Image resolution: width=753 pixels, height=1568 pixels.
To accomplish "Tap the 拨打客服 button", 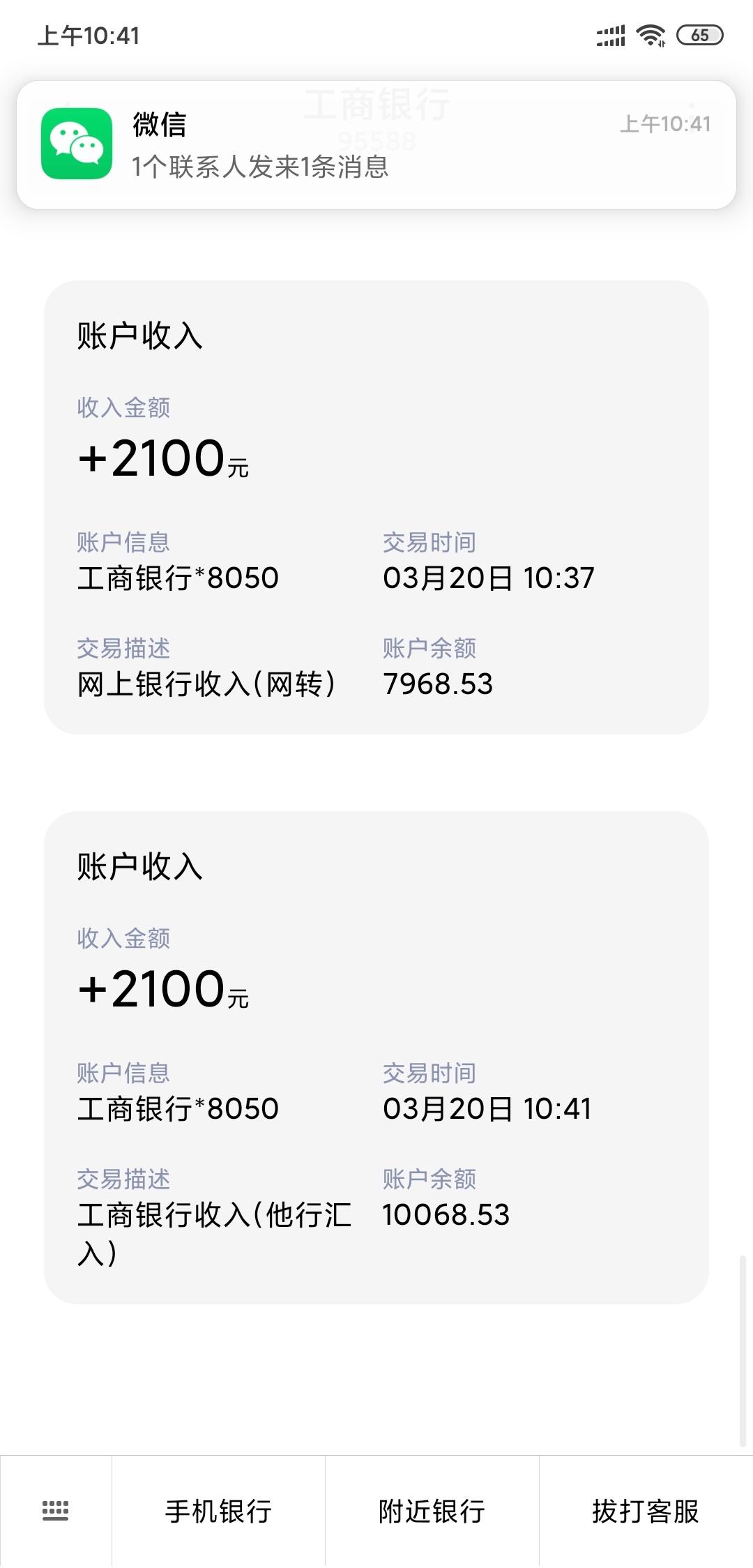I will [x=646, y=1511].
